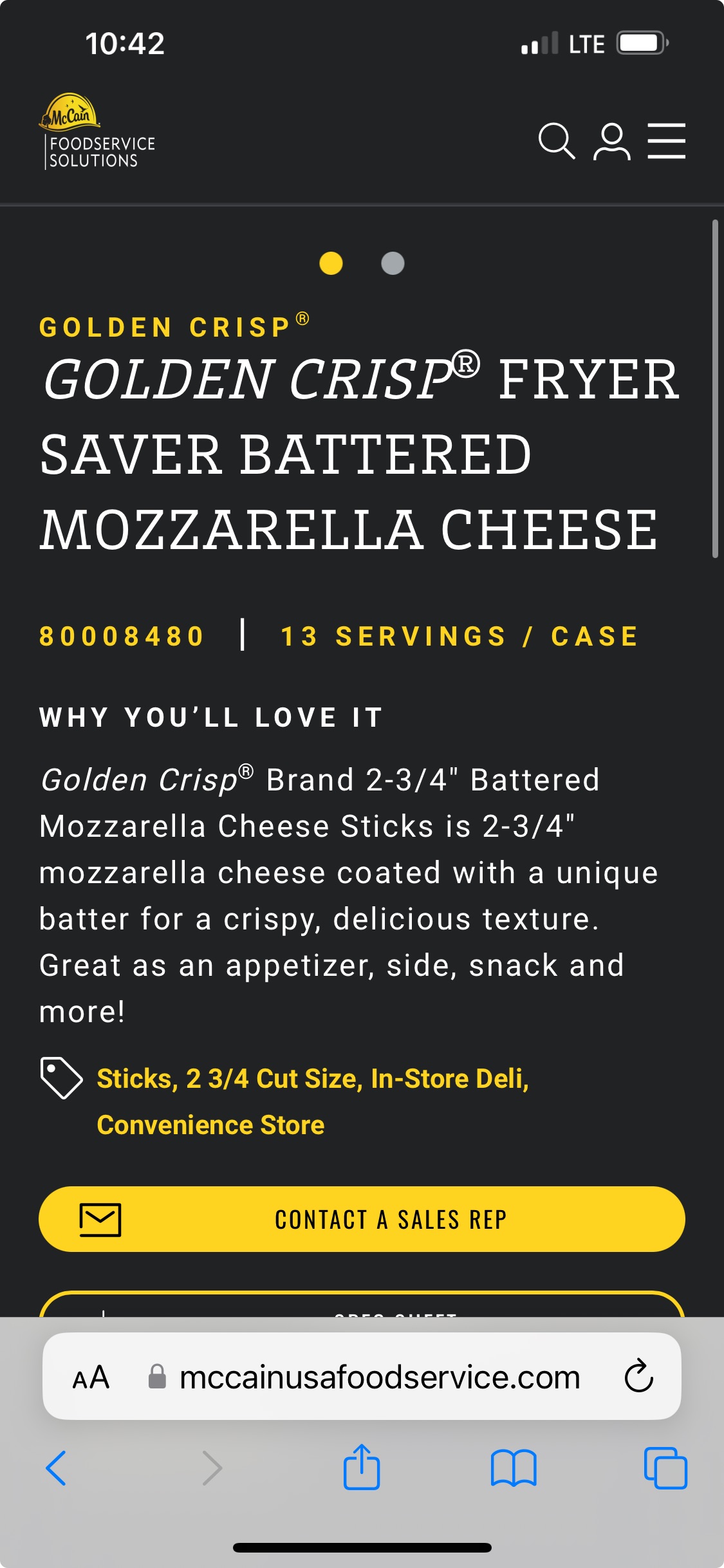Viewport: 724px width, 1568px height.
Task: Open the hamburger menu
Action: tap(666, 141)
